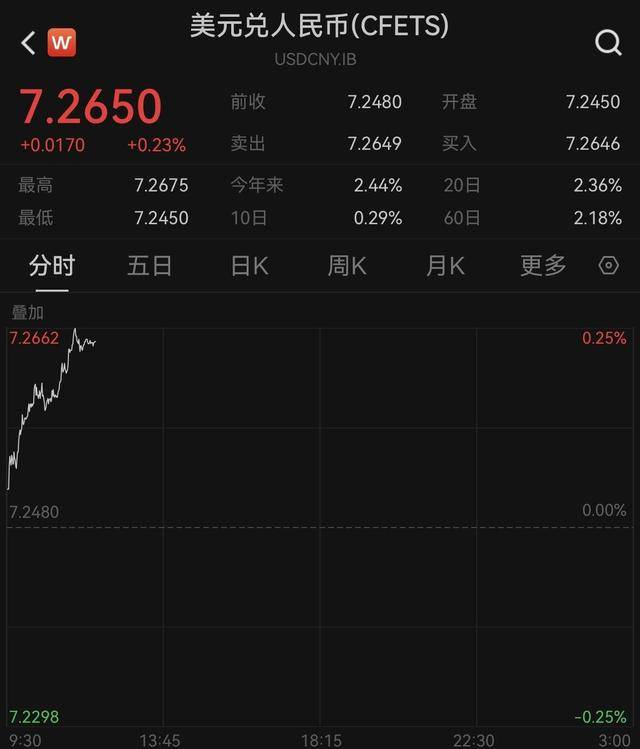The image size is (640, 749).
Task: Open the search magnifier icon
Action: pyautogui.click(x=608, y=42)
